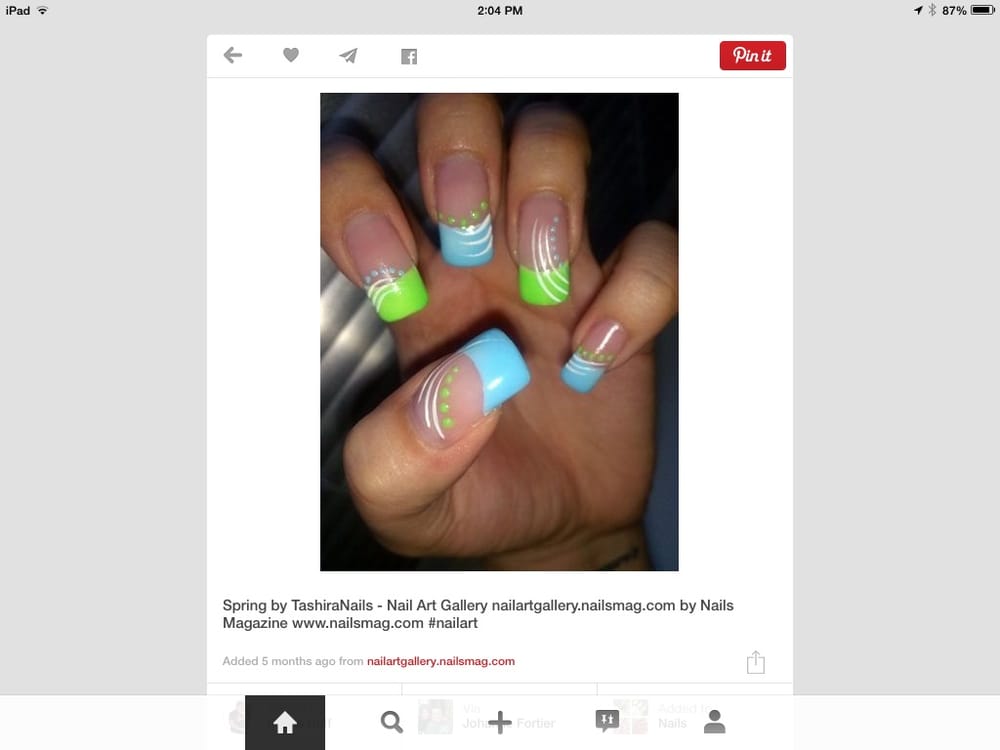Open the Search tab
The height and width of the screenshot is (750, 1000).
pyautogui.click(x=392, y=722)
